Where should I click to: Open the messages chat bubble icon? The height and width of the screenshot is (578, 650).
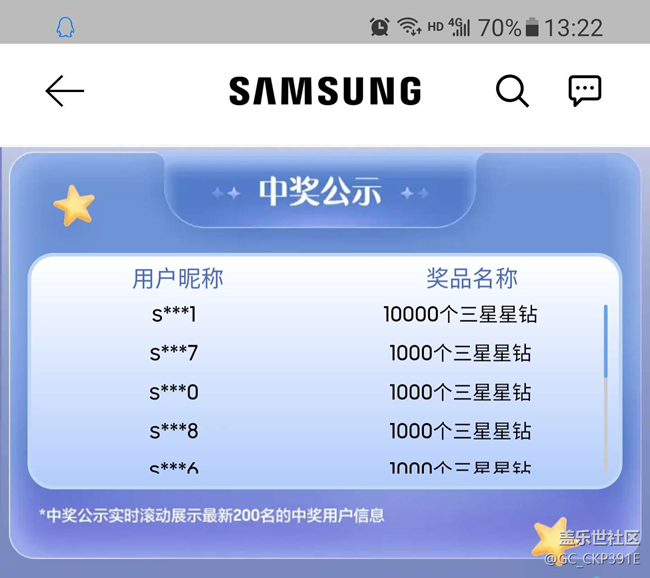tap(585, 90)
